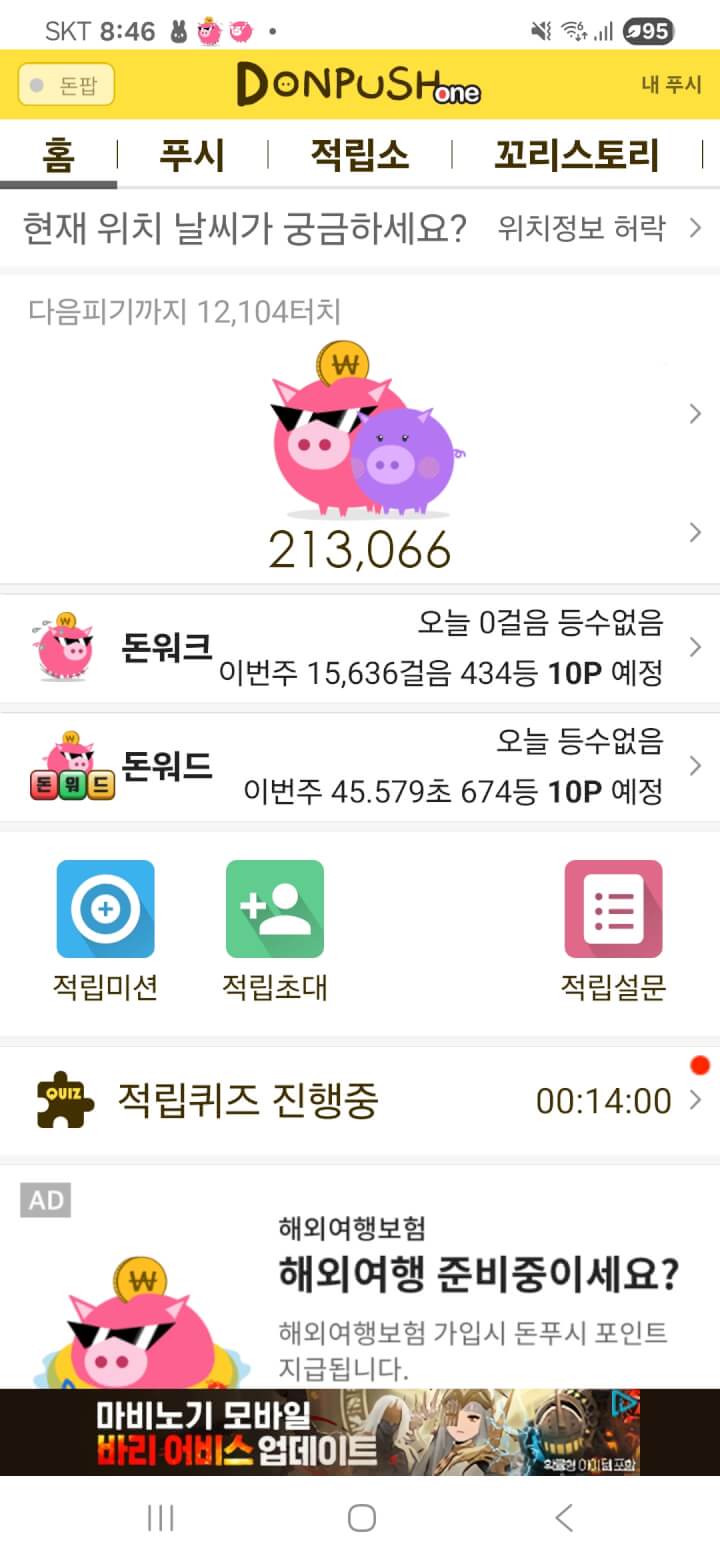This screenshot has width=720, height=1560.
Task: Go to the system home screen
Action: [361, 1518]
